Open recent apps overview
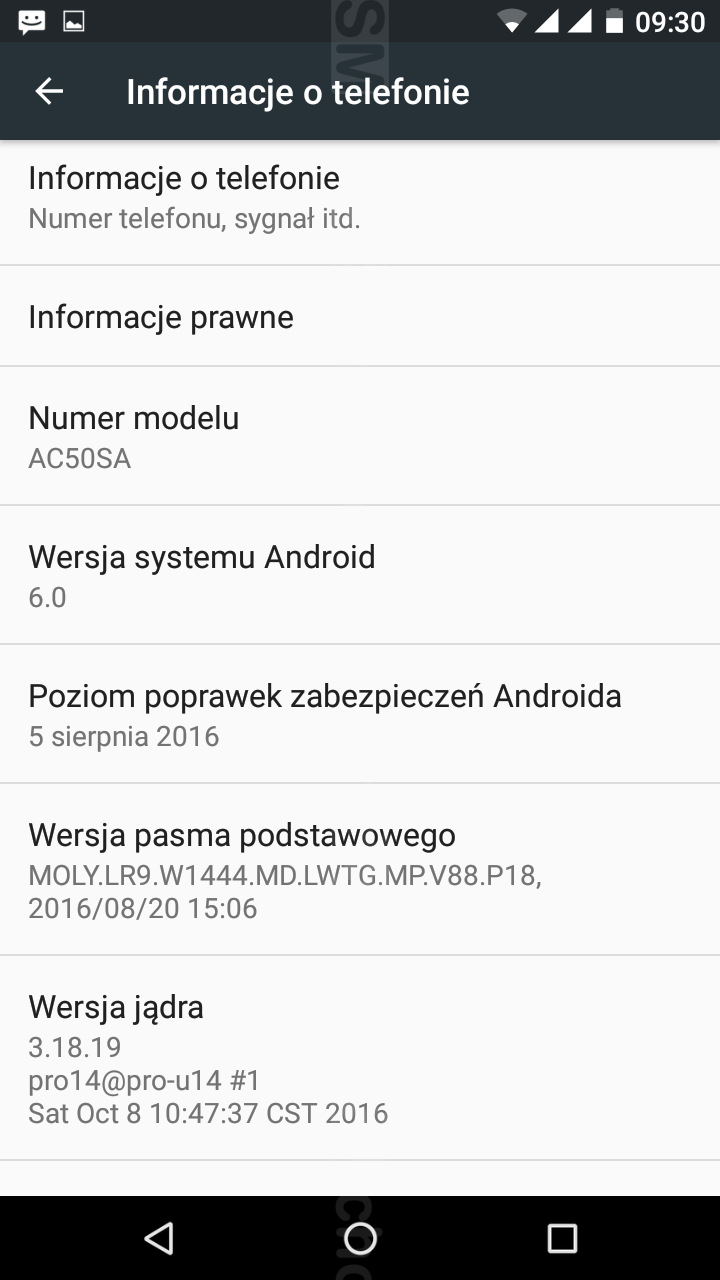This screenshot has width=720, height=1280. [x=562, y=1238]
